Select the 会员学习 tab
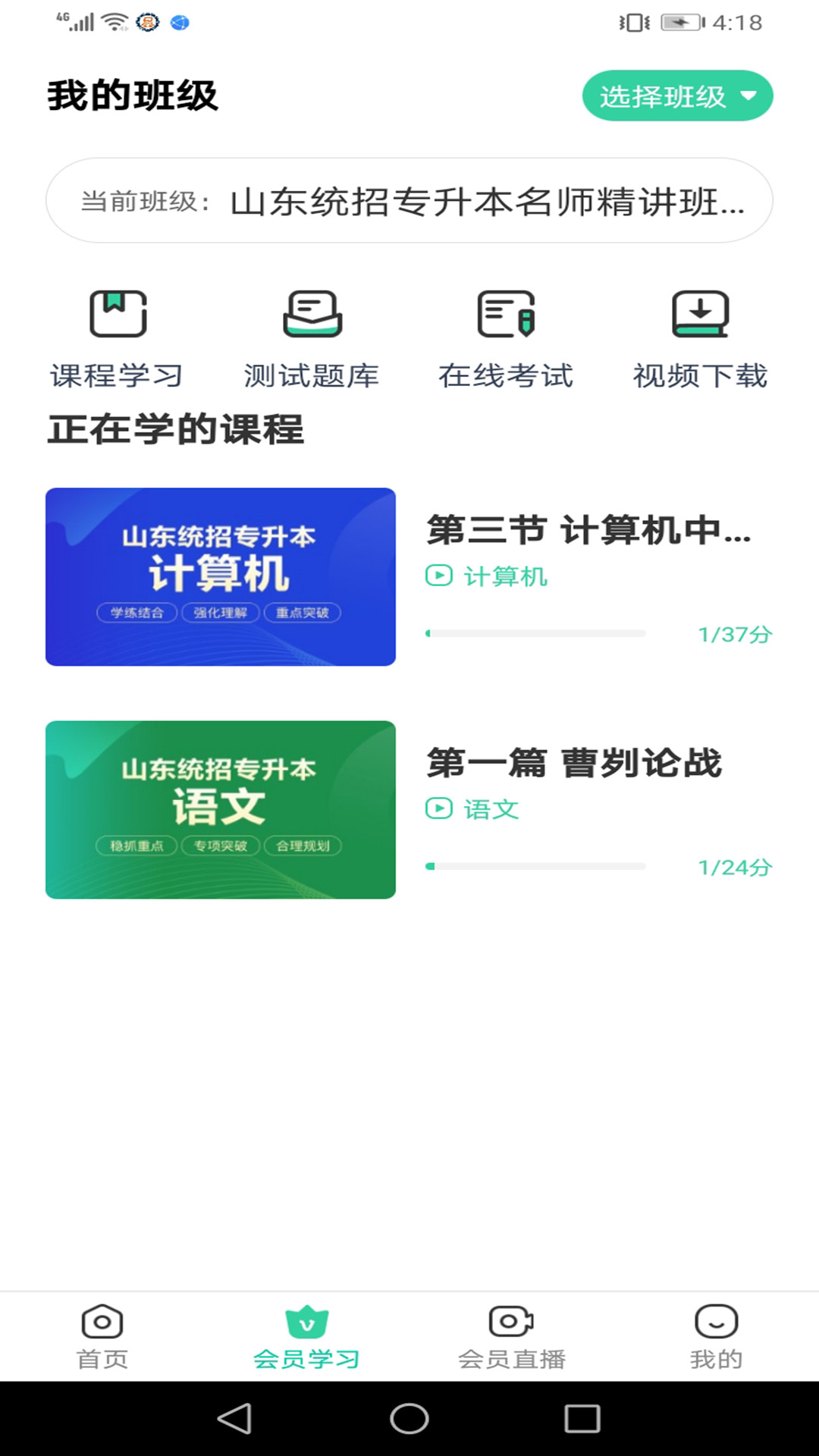The height and width of the screenshot is (1456, 819). click(306, 1337)
